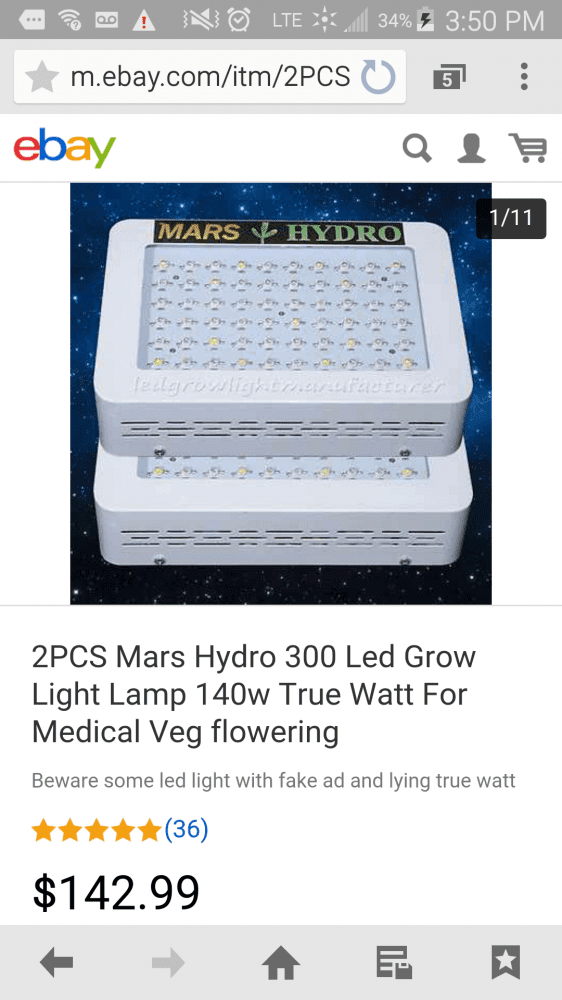Open saved pages icon in bottom bar

[x=394, y=962]
